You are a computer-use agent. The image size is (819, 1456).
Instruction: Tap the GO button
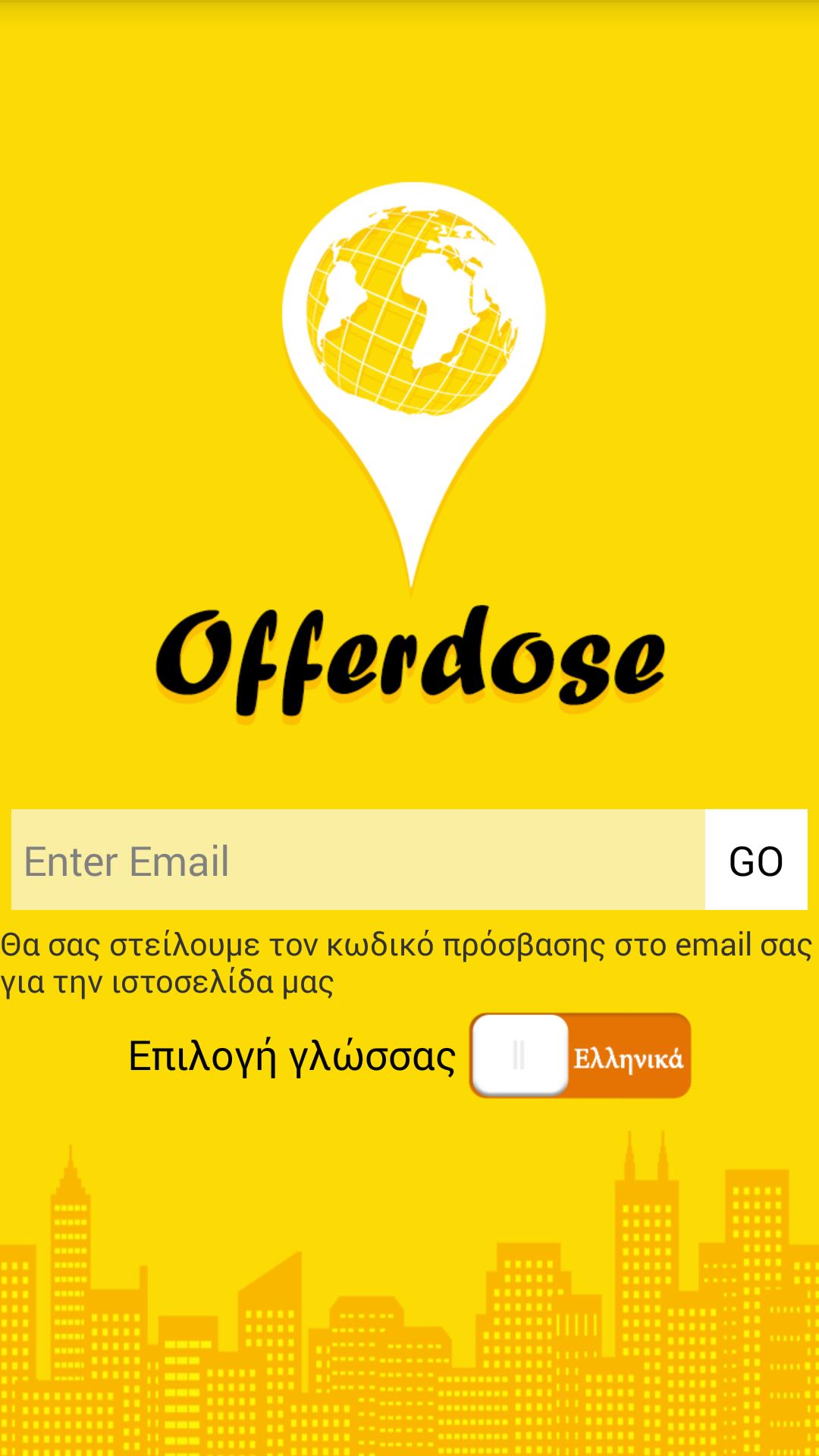pos(755,860)
